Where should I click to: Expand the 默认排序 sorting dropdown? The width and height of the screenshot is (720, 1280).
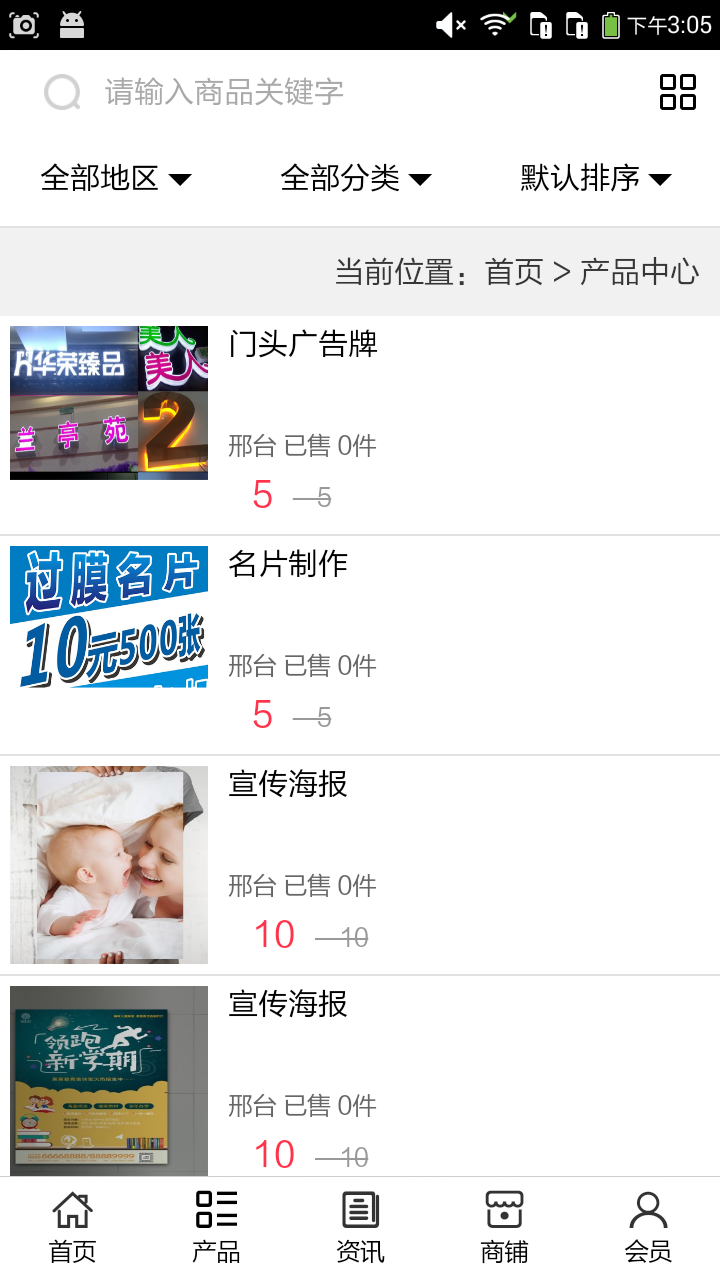[x=596, y=178]
